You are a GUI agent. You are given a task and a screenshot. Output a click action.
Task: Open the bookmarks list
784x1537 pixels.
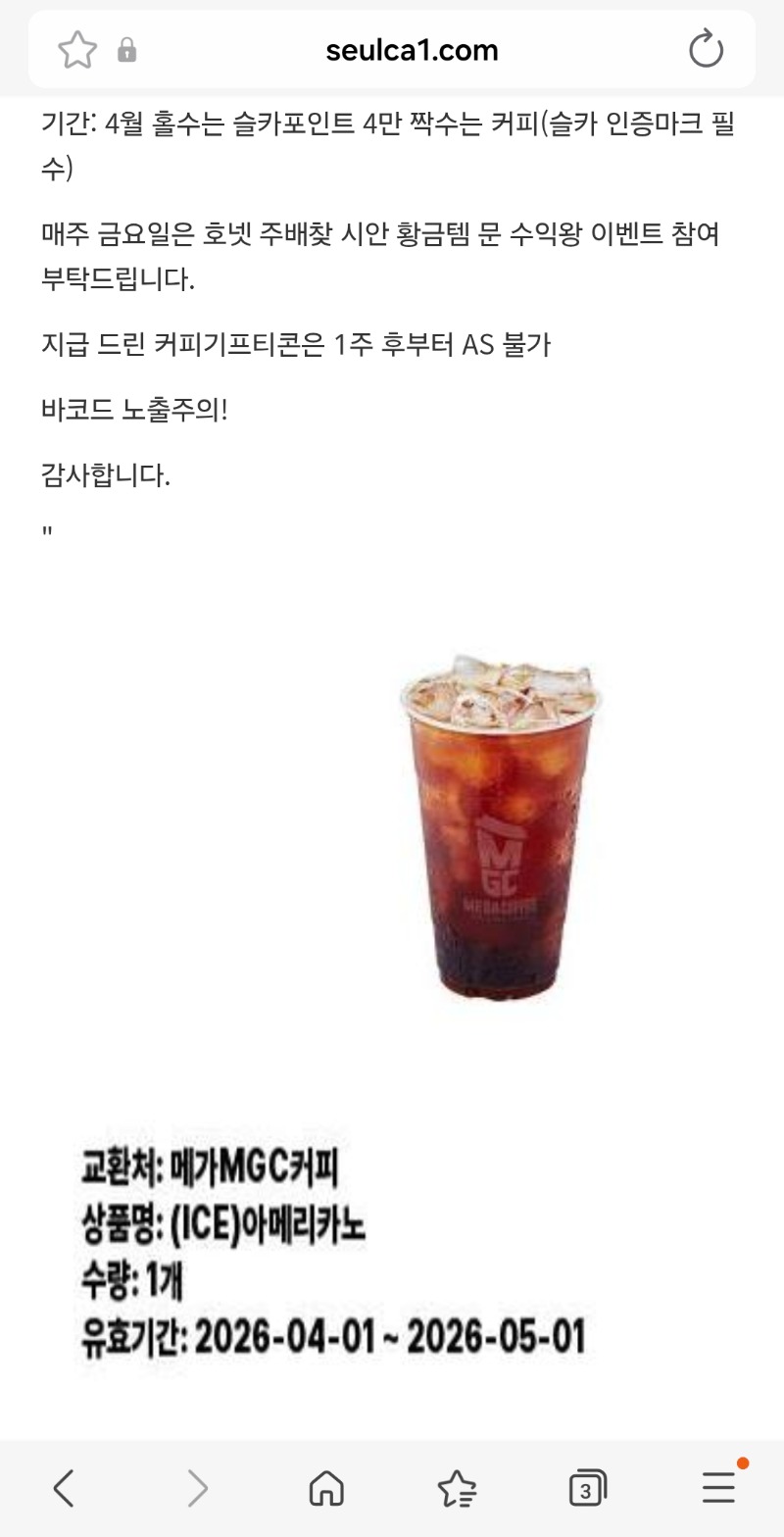pos(457,1489)
